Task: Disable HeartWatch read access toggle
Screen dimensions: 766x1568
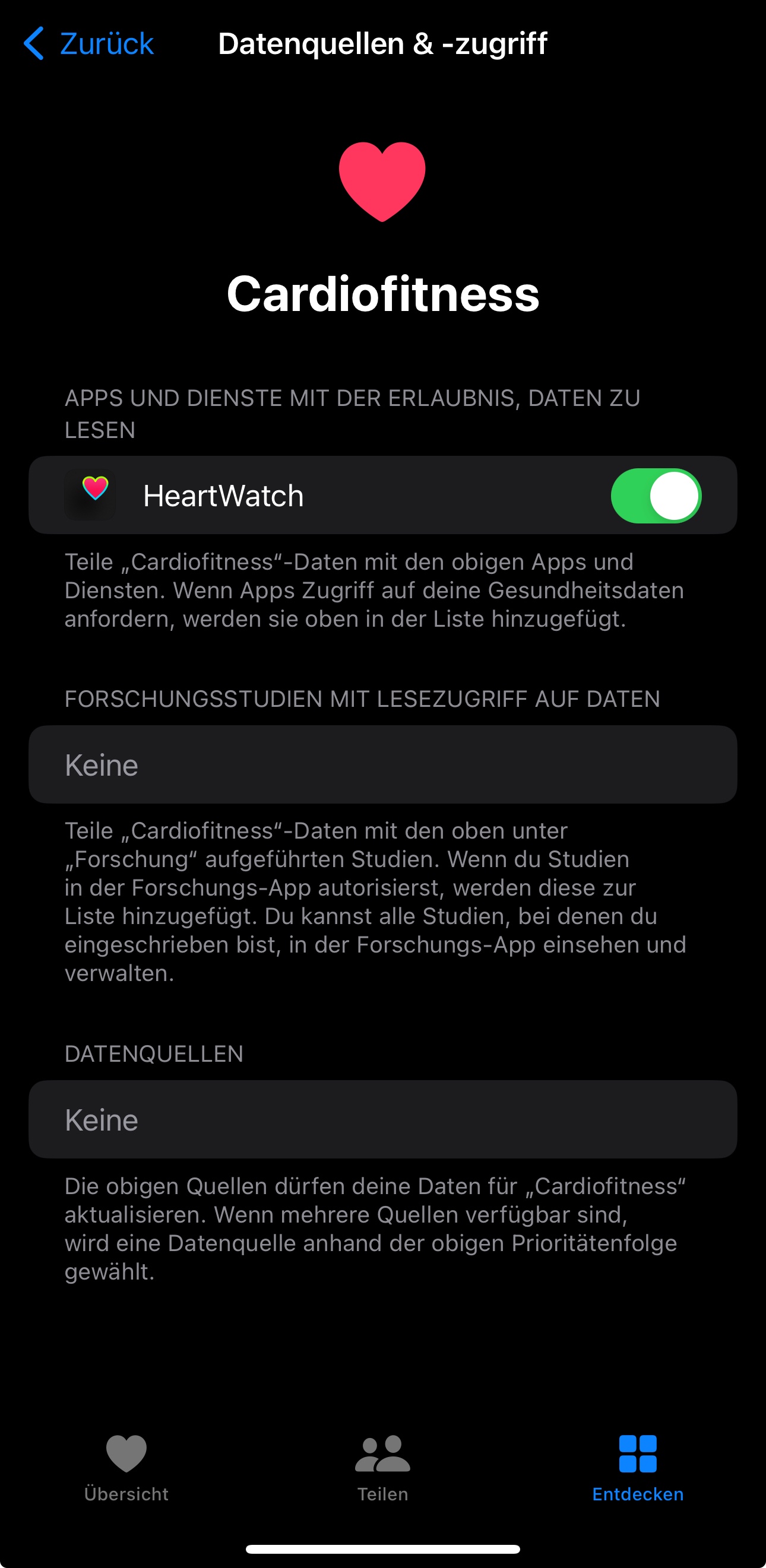Action: tap(656, 496)
